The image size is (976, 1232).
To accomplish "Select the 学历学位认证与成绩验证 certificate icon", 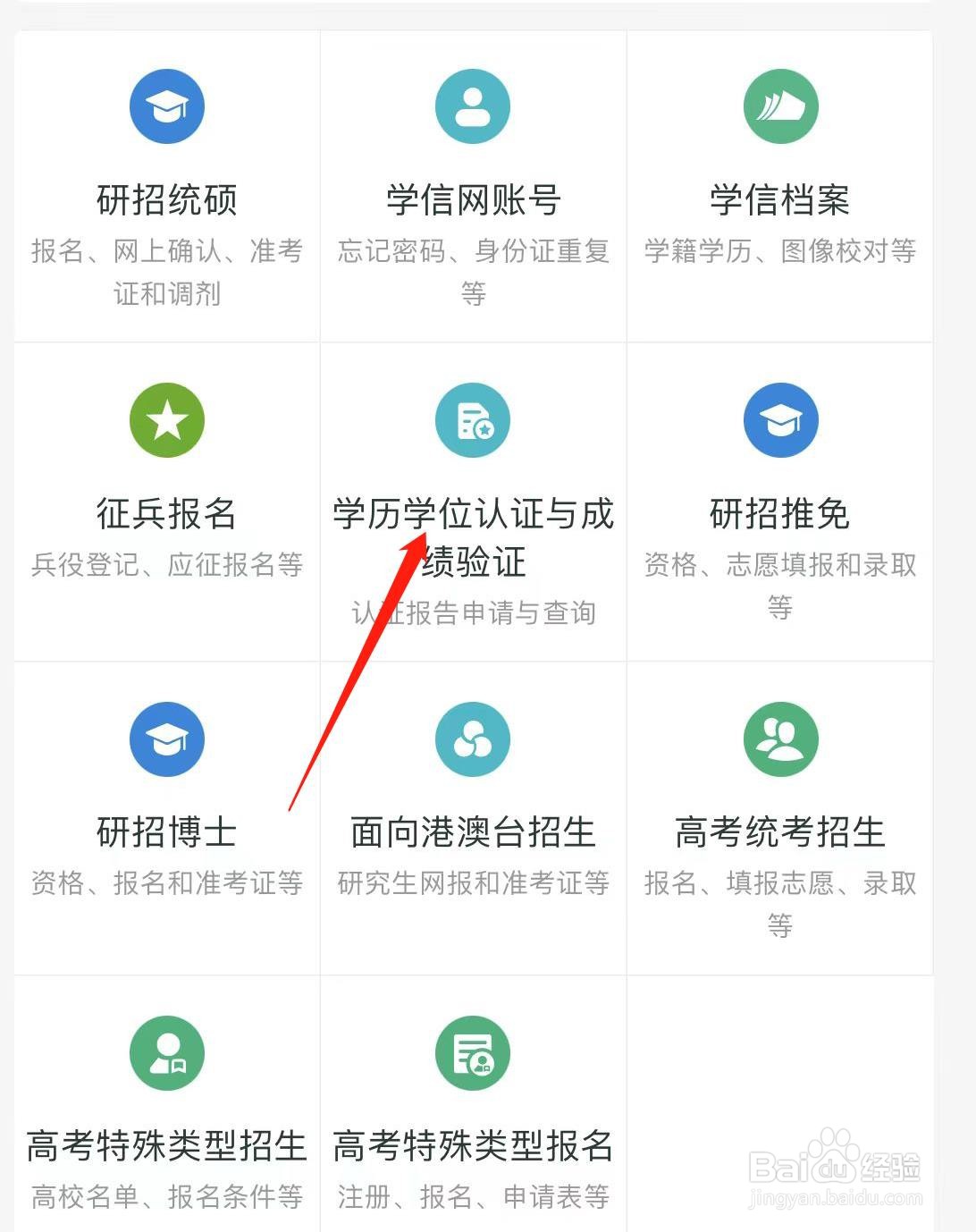I will pos(472,419).
